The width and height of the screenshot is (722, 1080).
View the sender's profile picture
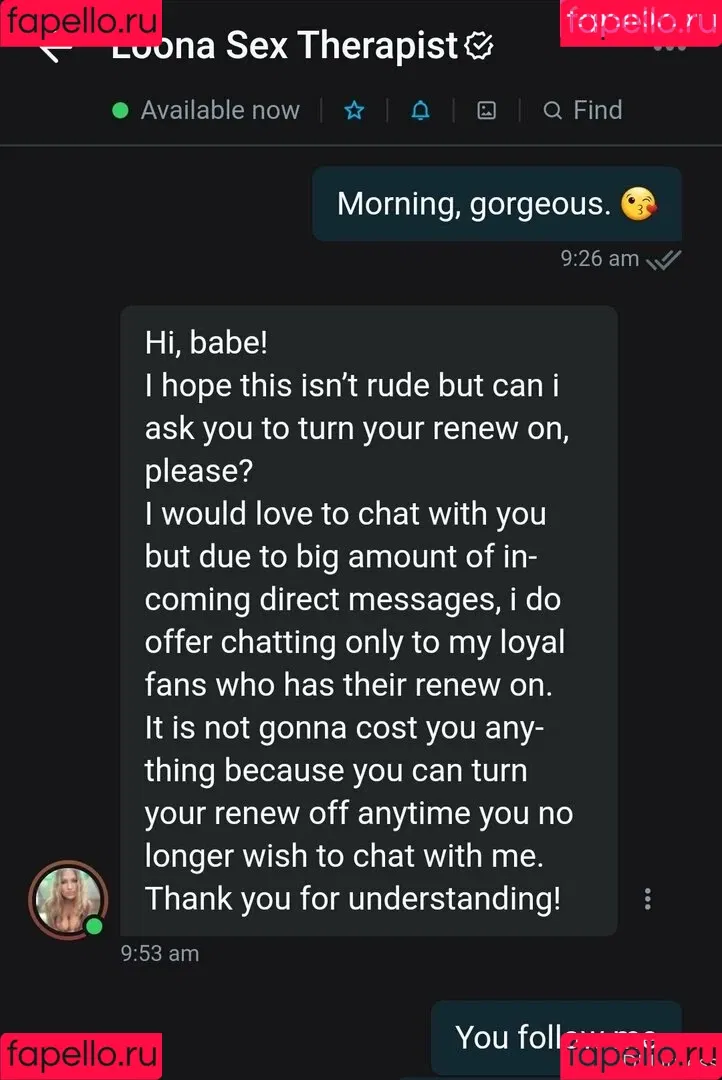coord(68,899)
